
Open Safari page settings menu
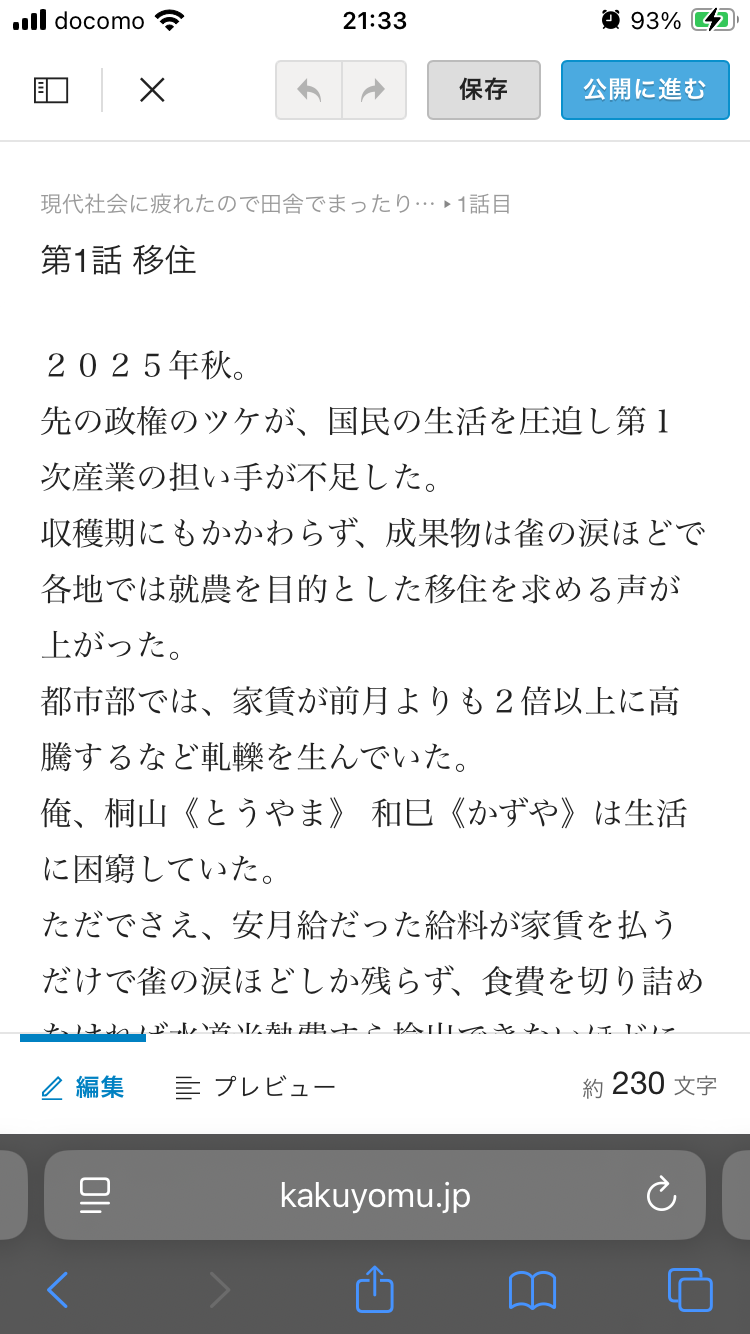(x=94, y=1195)
